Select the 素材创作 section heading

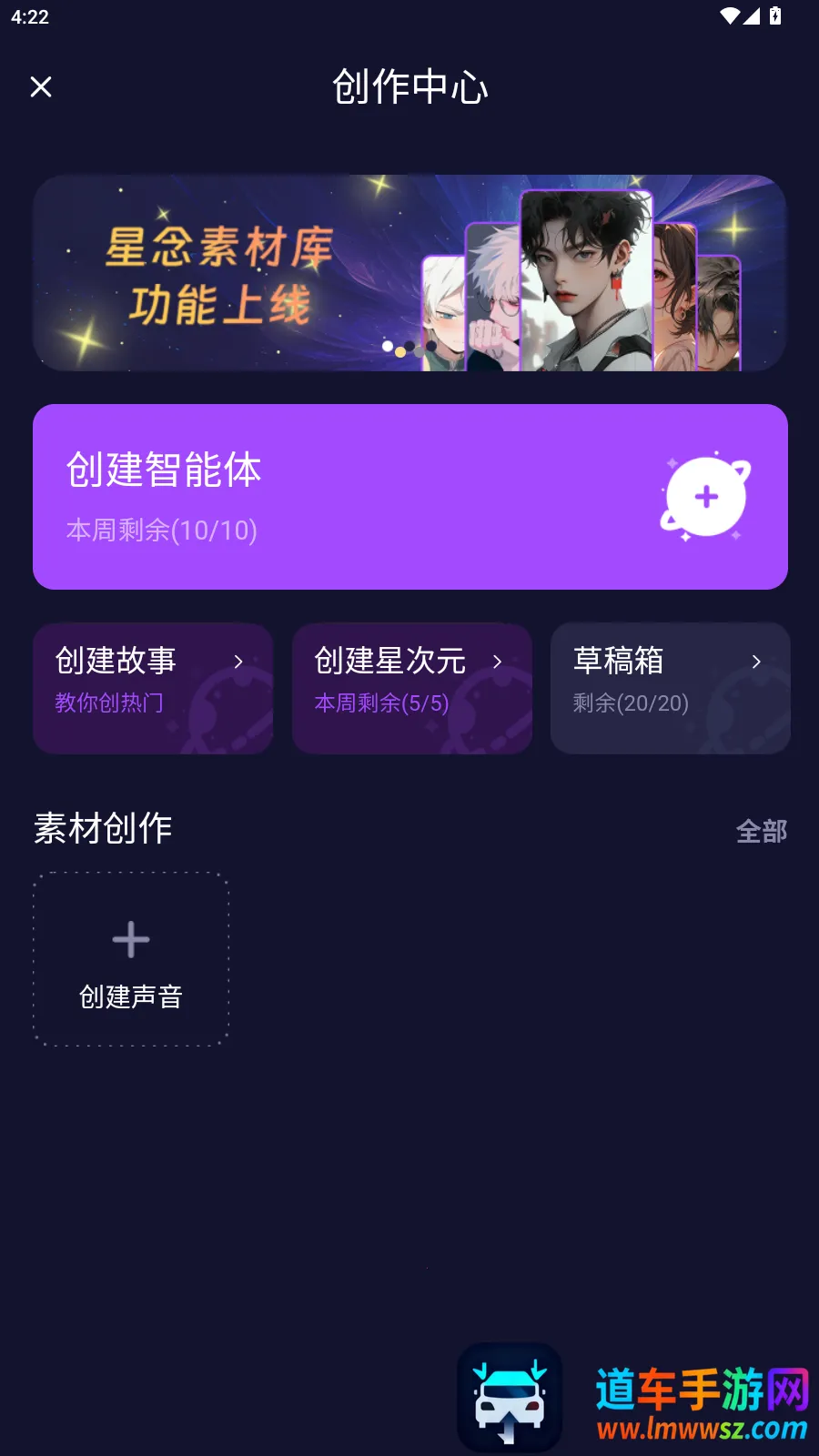[x=101, y=829]
